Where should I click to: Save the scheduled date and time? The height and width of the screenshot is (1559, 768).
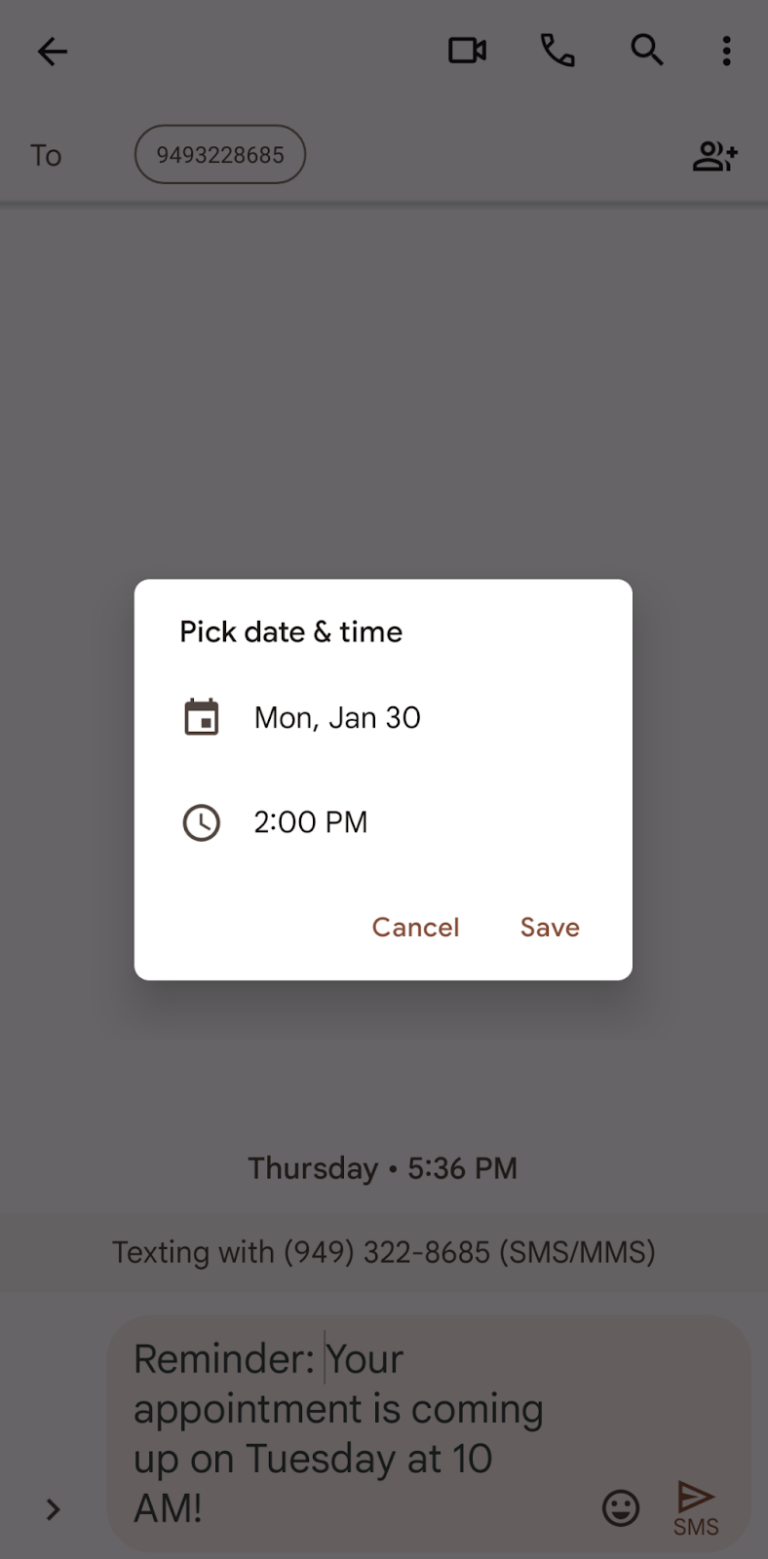(549, 927)
